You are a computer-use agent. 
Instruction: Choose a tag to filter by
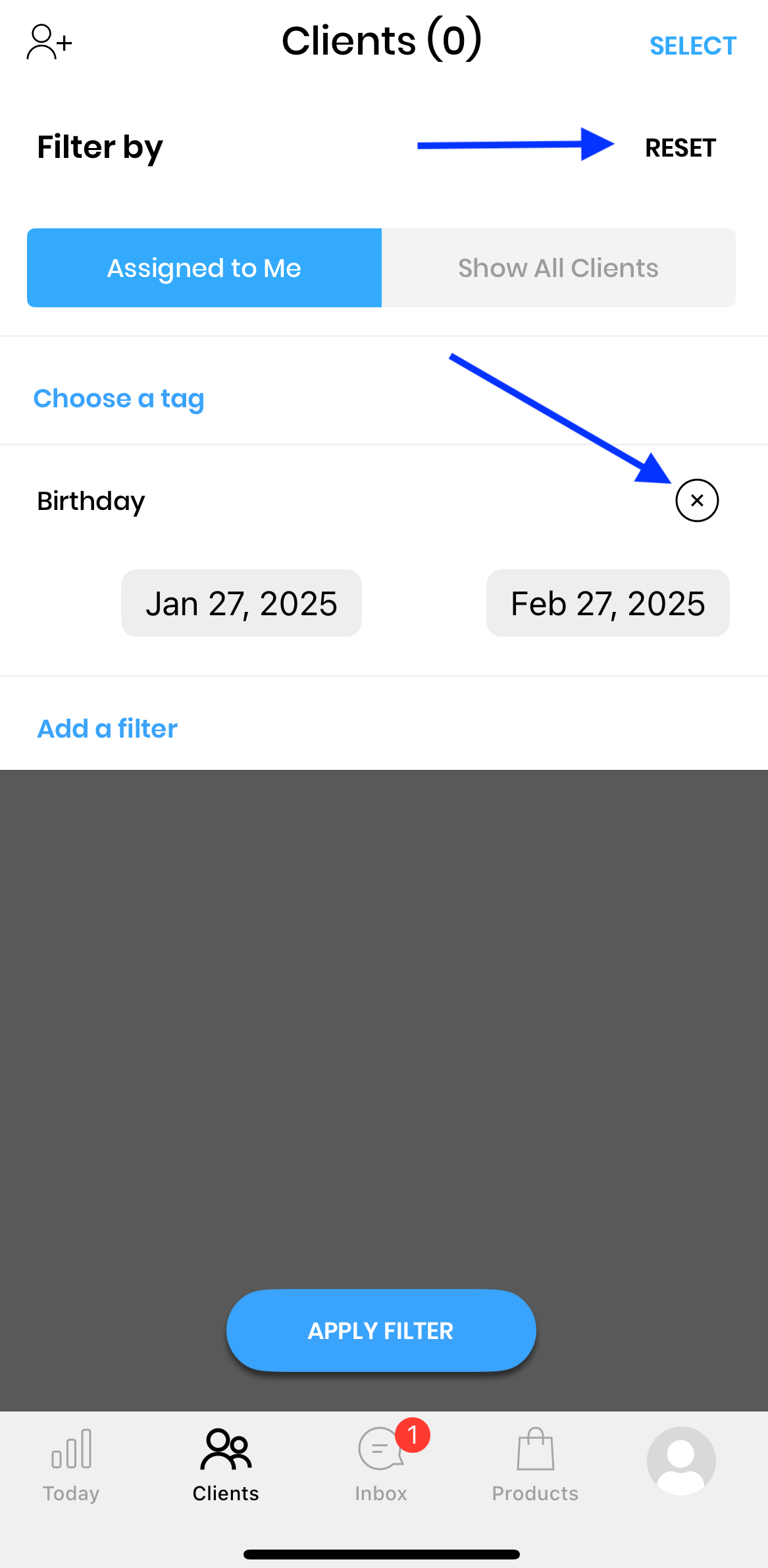pos(118,399)
